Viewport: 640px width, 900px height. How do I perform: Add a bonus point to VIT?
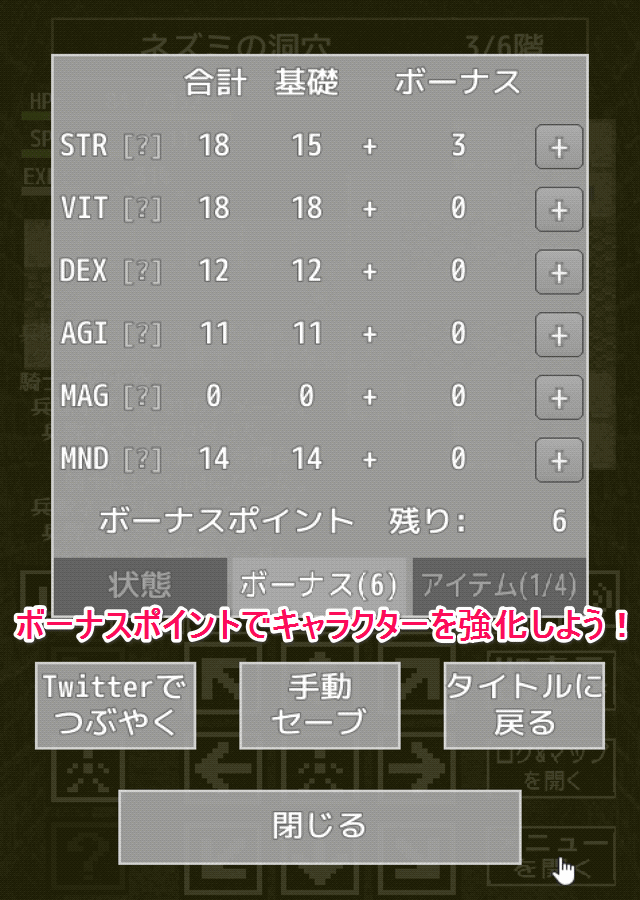pyautogui.click(x=558, y=210)
